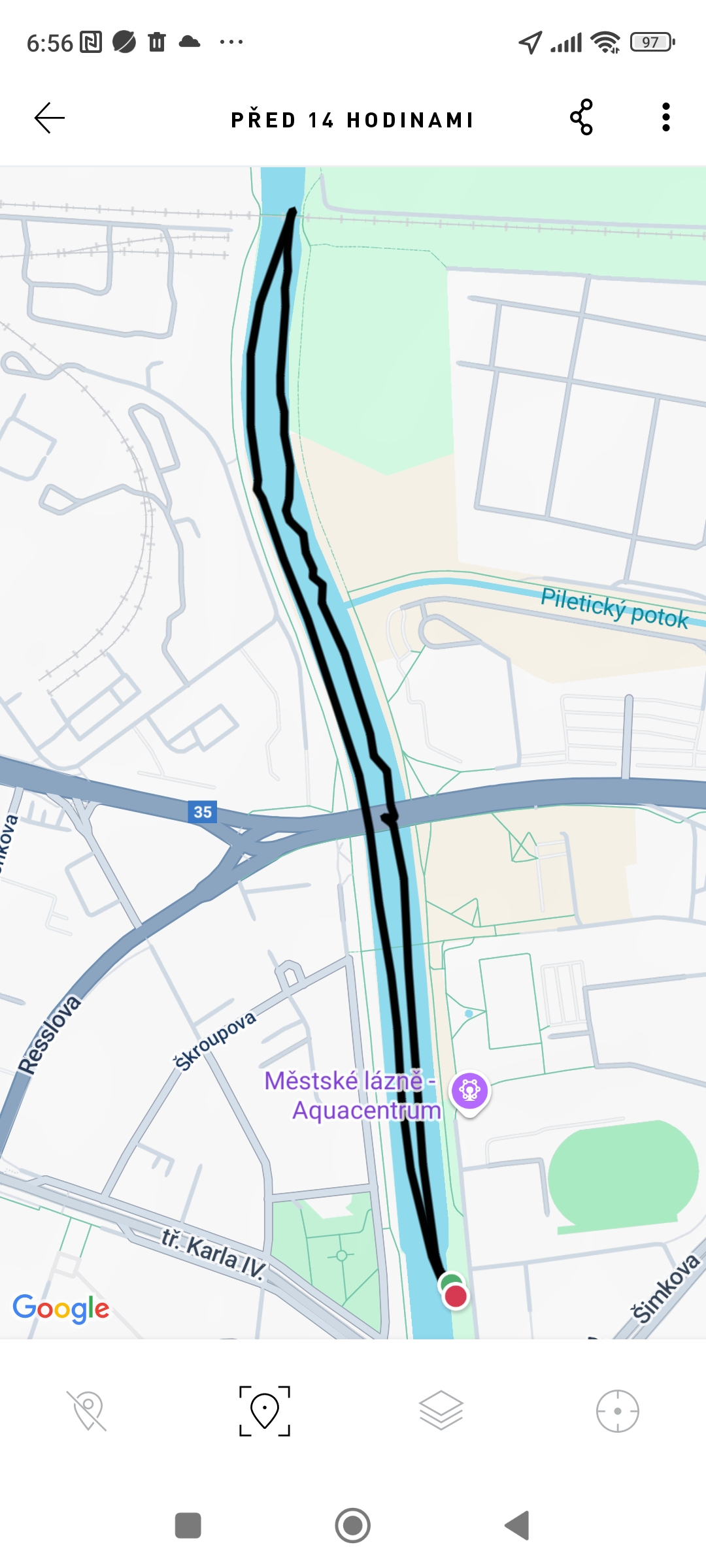Tap the system home button
This screenshot has height=1568, width=706.
353,1526
